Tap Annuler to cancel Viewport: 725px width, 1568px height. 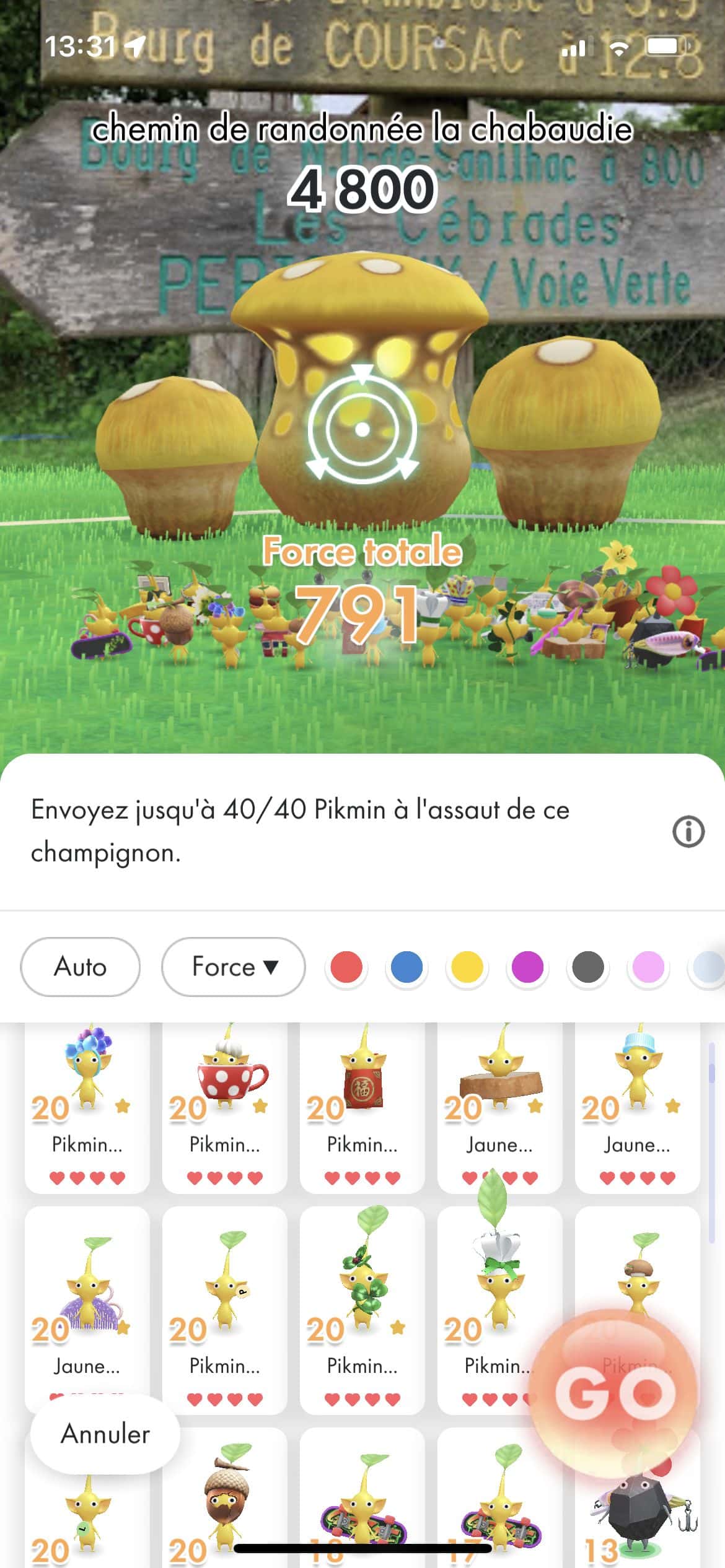(x=105, y=1434)
